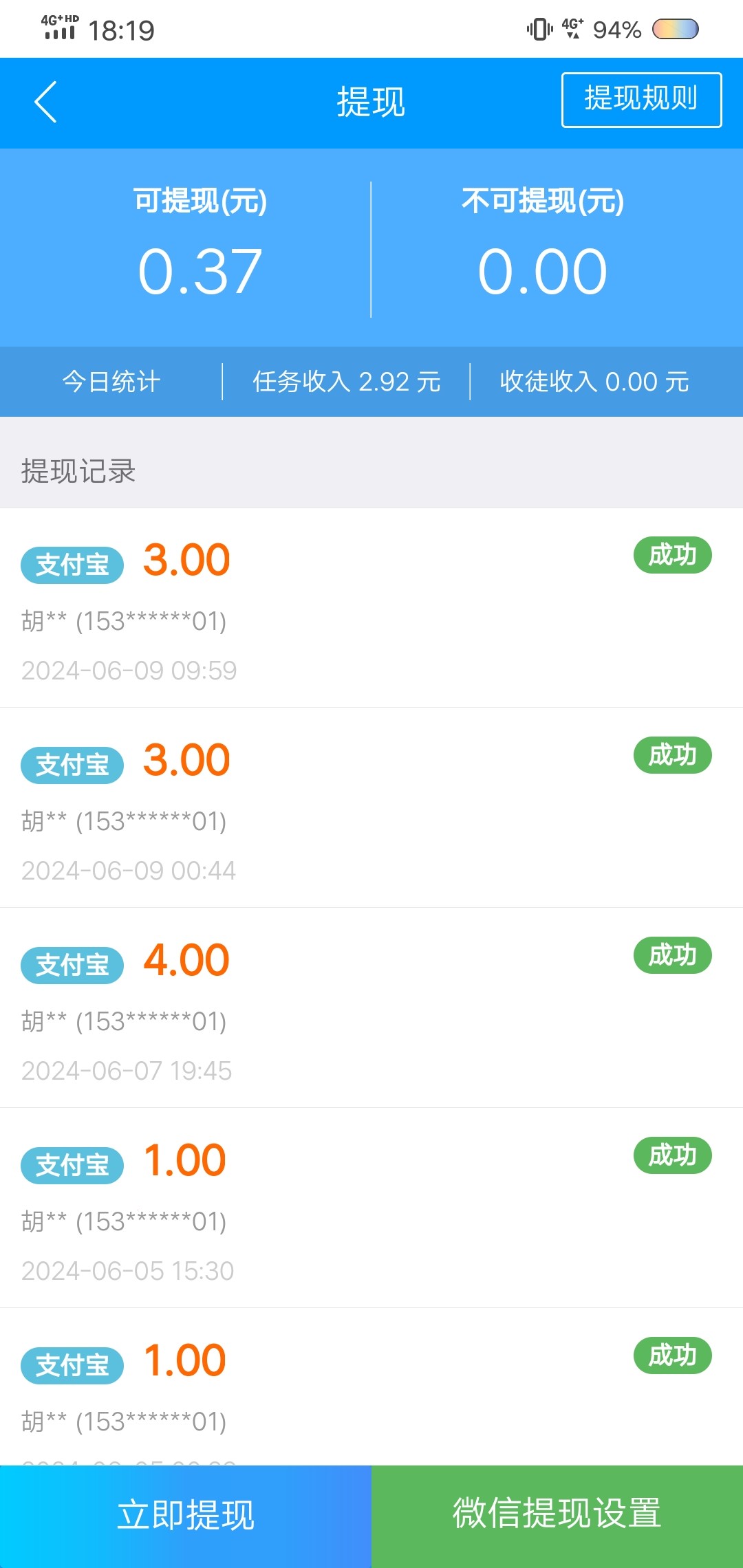Image resolution: width=743 pixels, height=1568 pixels.
Task: Go back from the 提现 page
Action: (45, 102)
